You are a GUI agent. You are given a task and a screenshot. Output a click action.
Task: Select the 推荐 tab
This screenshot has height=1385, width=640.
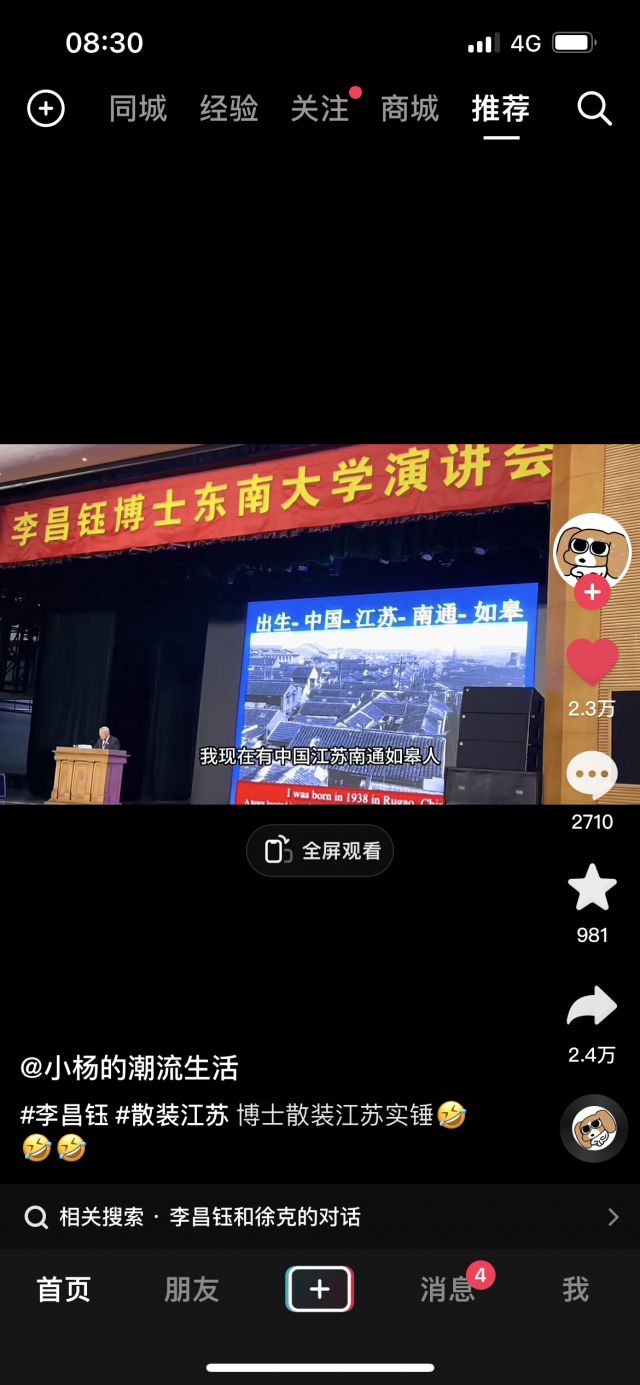[501, 108]
